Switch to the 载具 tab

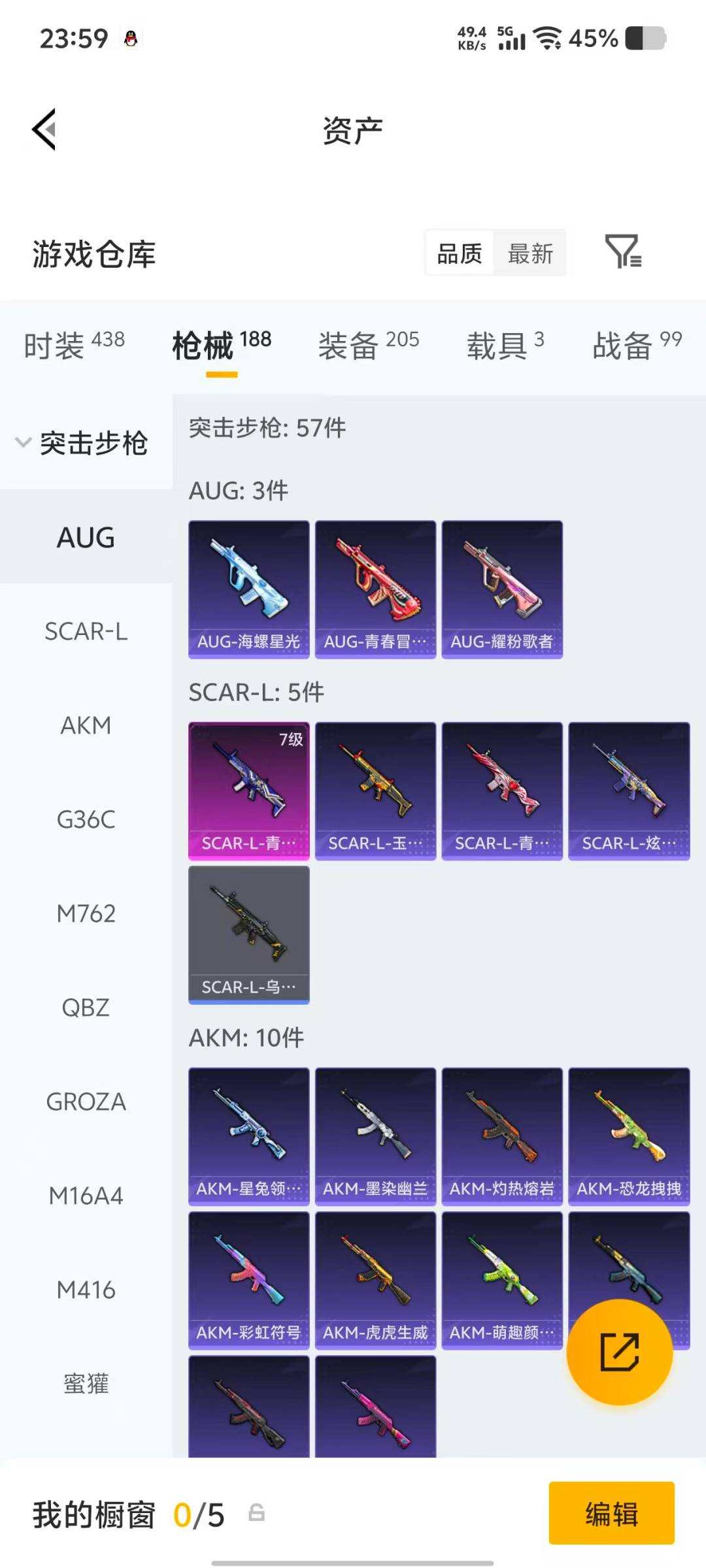[505, 345]
